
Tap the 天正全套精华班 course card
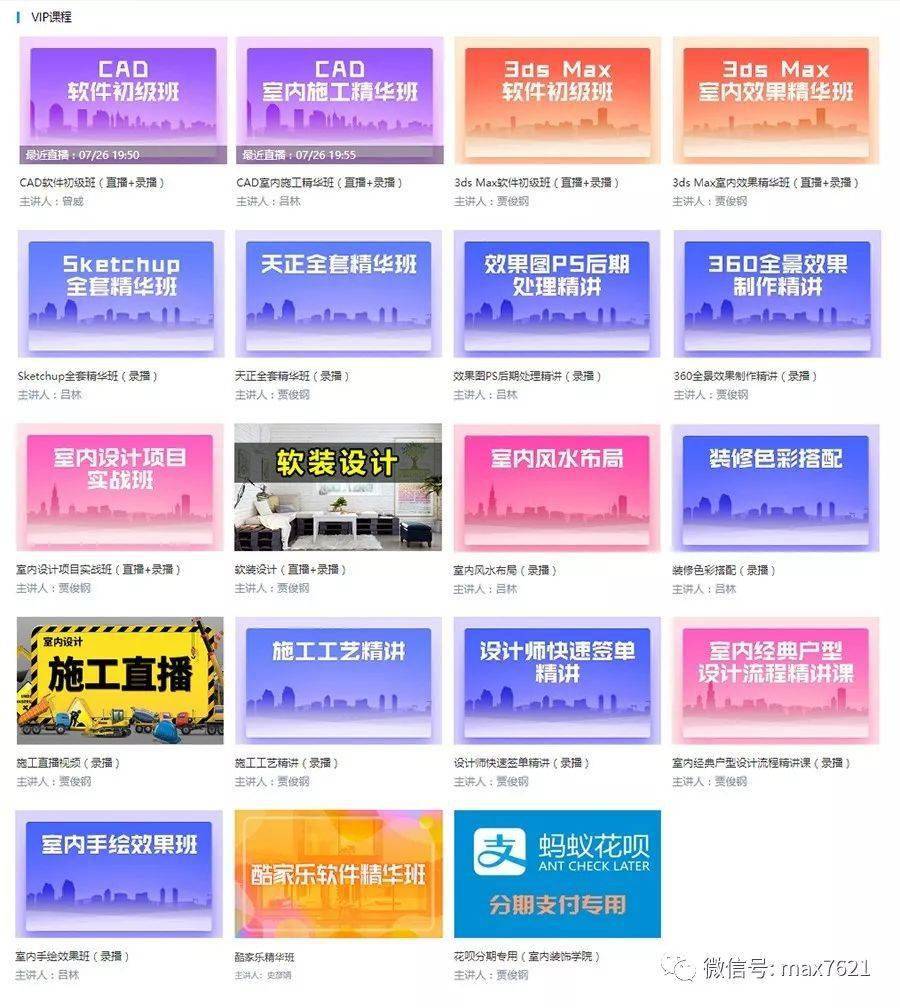coord(339,294)
